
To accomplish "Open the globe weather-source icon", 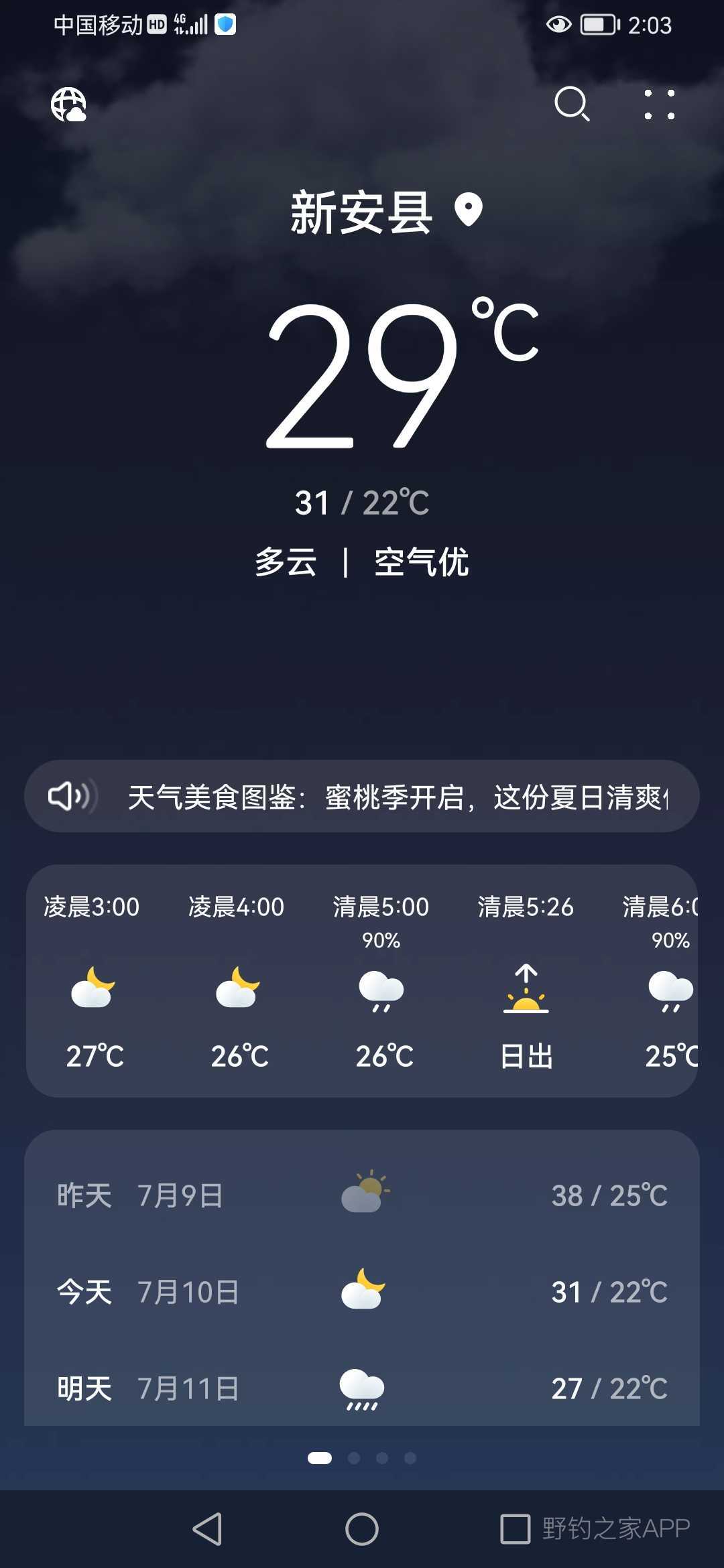I will click(68, 105).
